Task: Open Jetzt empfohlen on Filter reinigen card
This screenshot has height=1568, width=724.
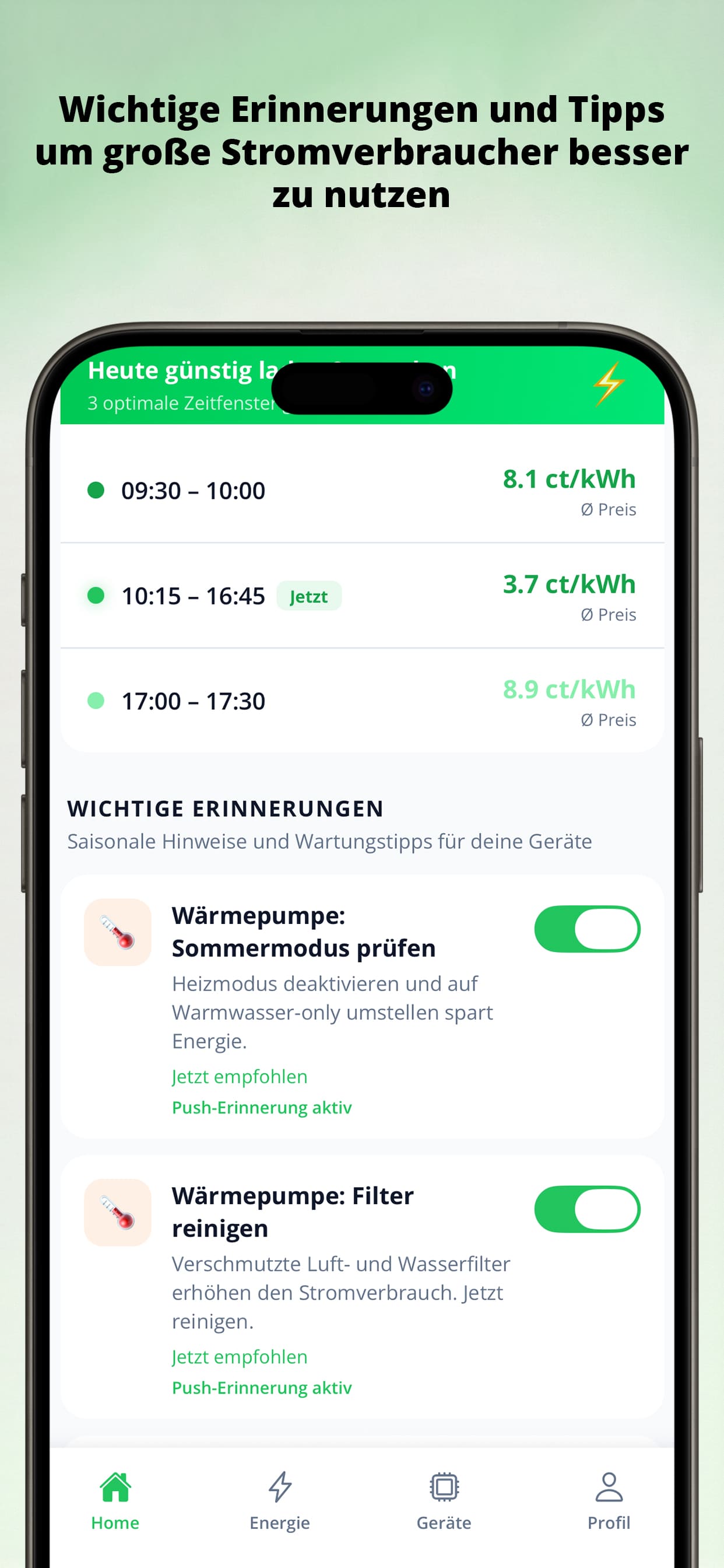Action: click(239, 1357)
